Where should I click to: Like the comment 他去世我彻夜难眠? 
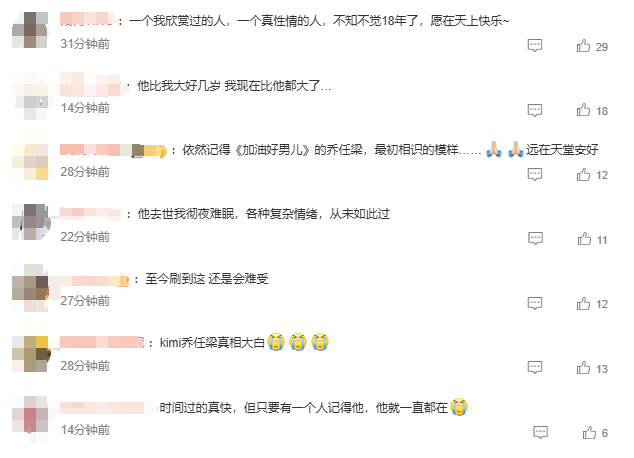[x=584, y=239]
